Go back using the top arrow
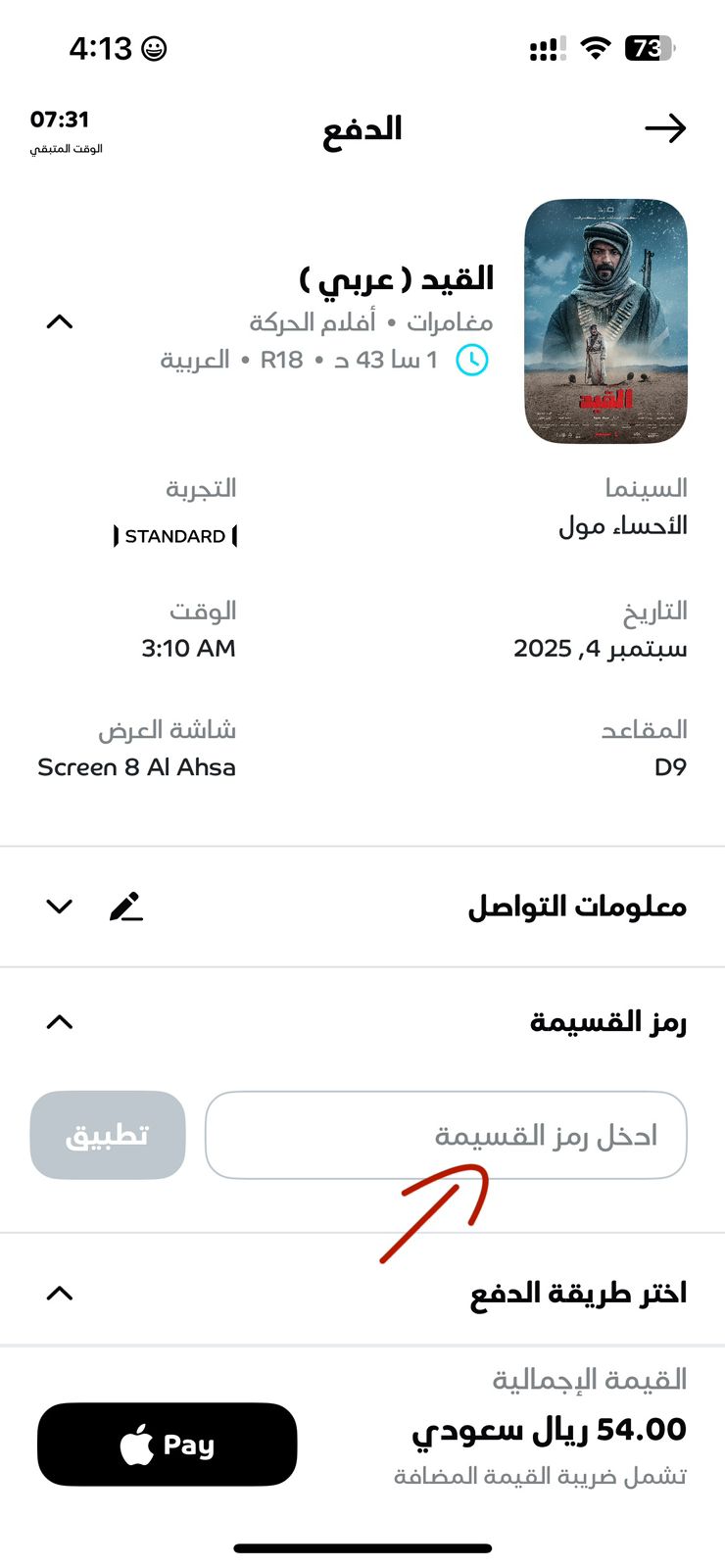The width and height of the screenshot is (725, 1568). [665, 128]
